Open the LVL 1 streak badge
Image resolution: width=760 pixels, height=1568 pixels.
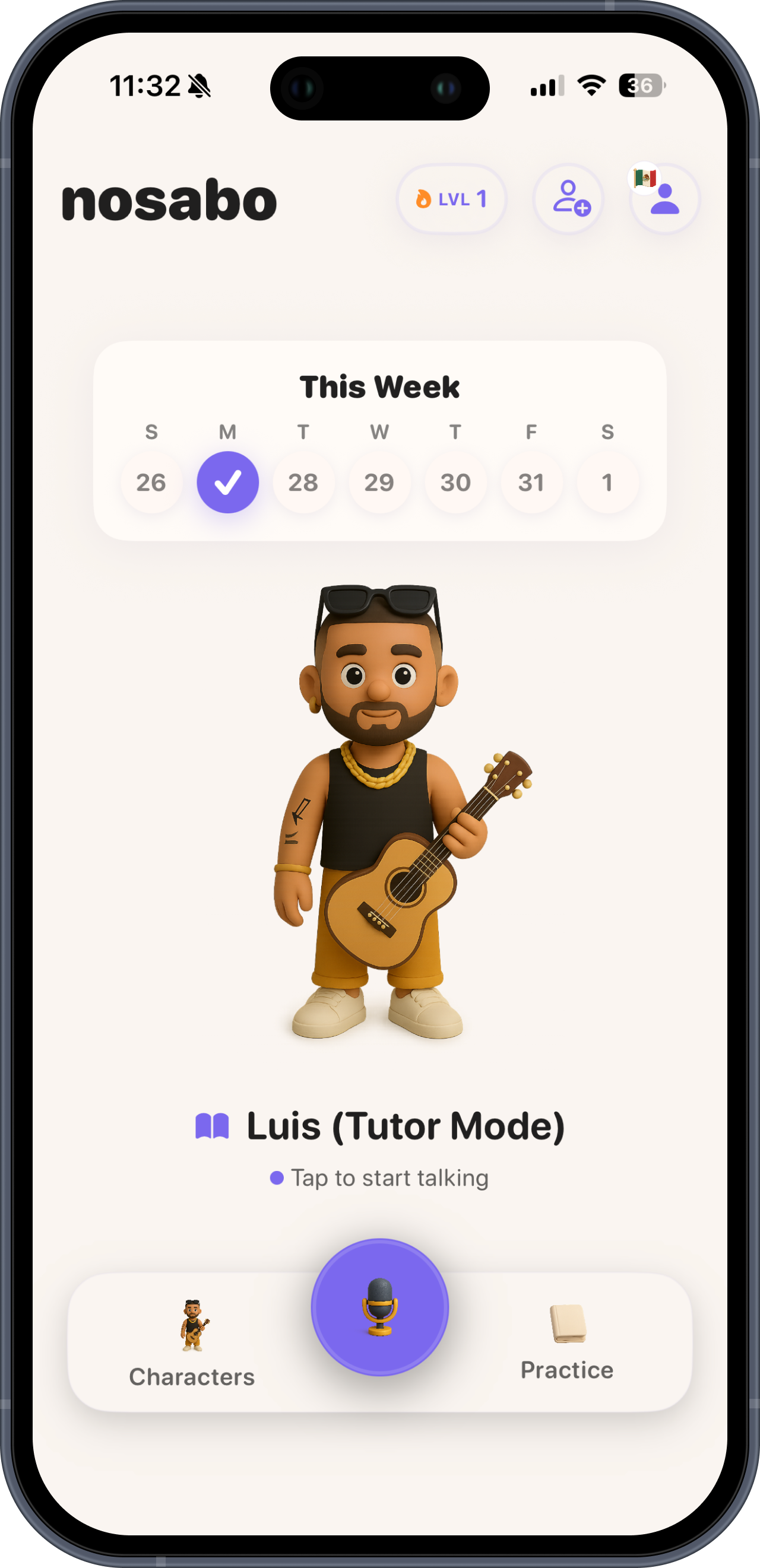pos(451,198)
